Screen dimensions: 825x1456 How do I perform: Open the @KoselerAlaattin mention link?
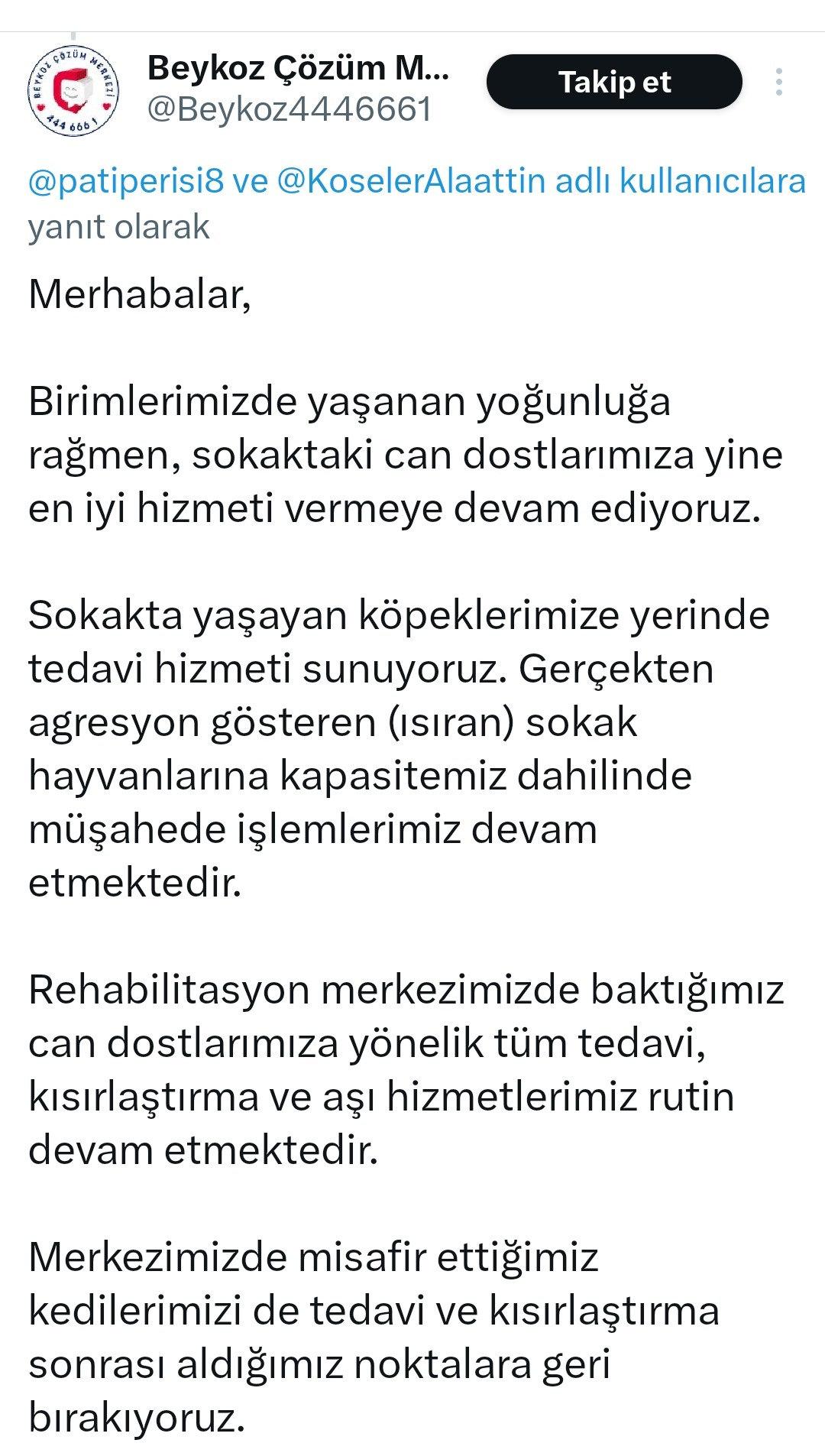click(x=411, y=182)
